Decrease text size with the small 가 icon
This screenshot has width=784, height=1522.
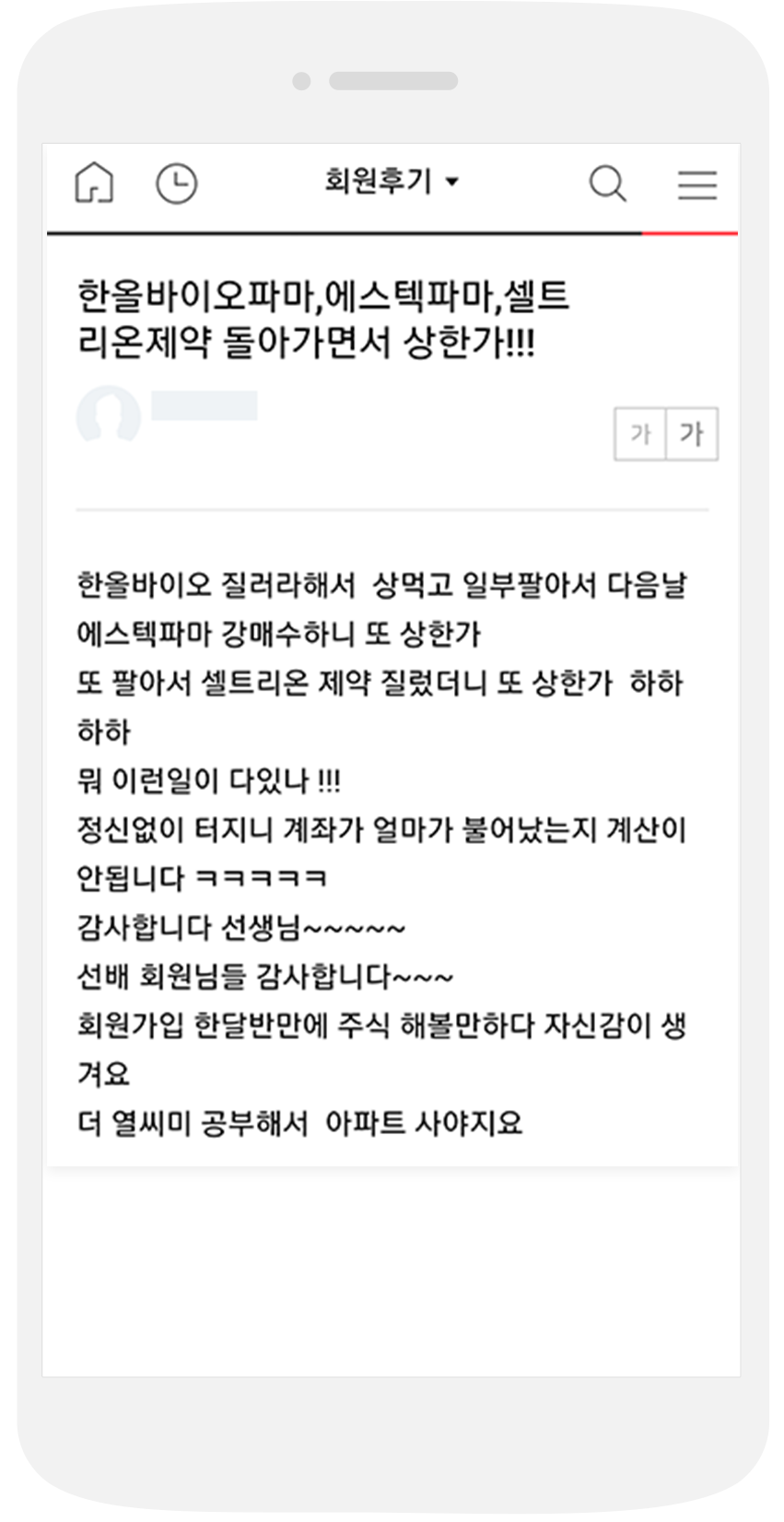tap(641, 433)
